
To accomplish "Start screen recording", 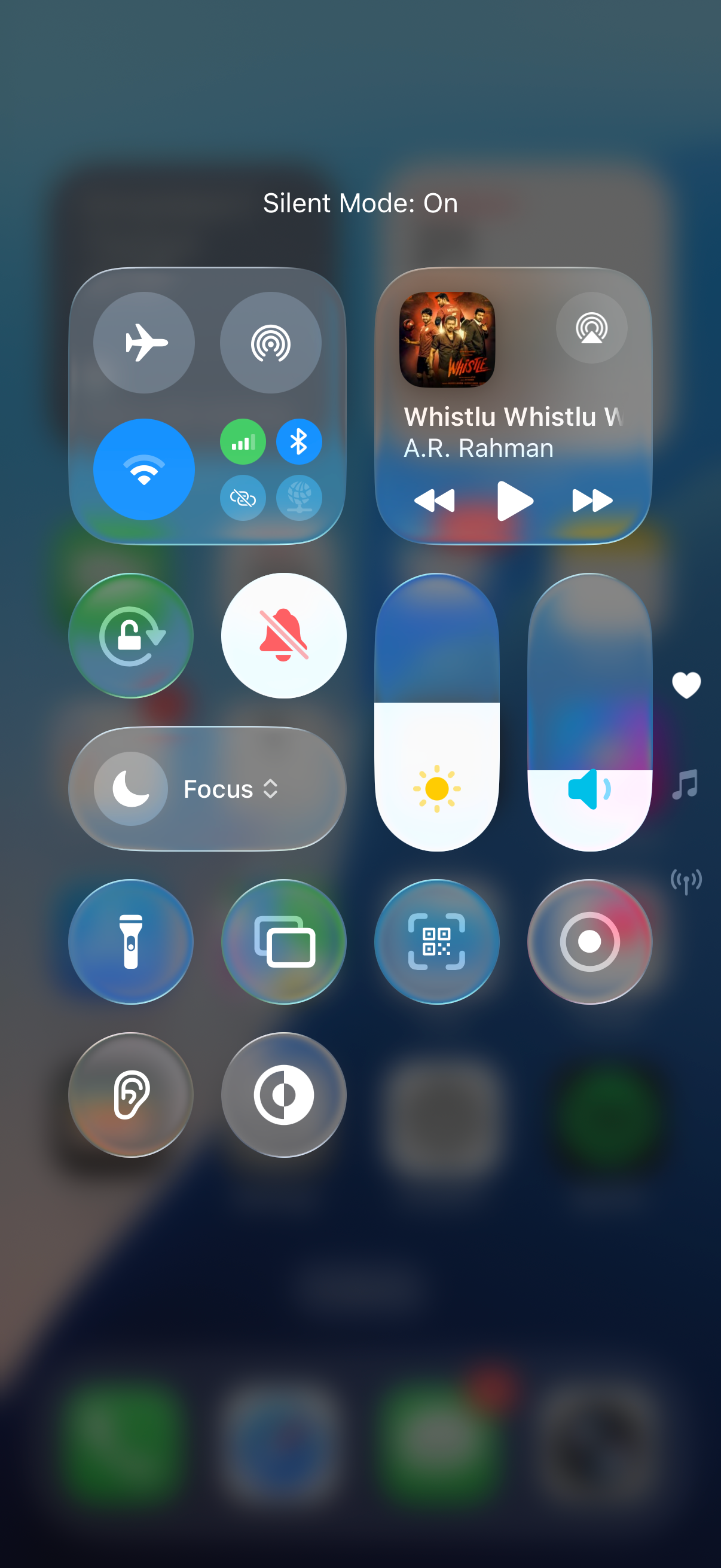I will pos(589,942).
